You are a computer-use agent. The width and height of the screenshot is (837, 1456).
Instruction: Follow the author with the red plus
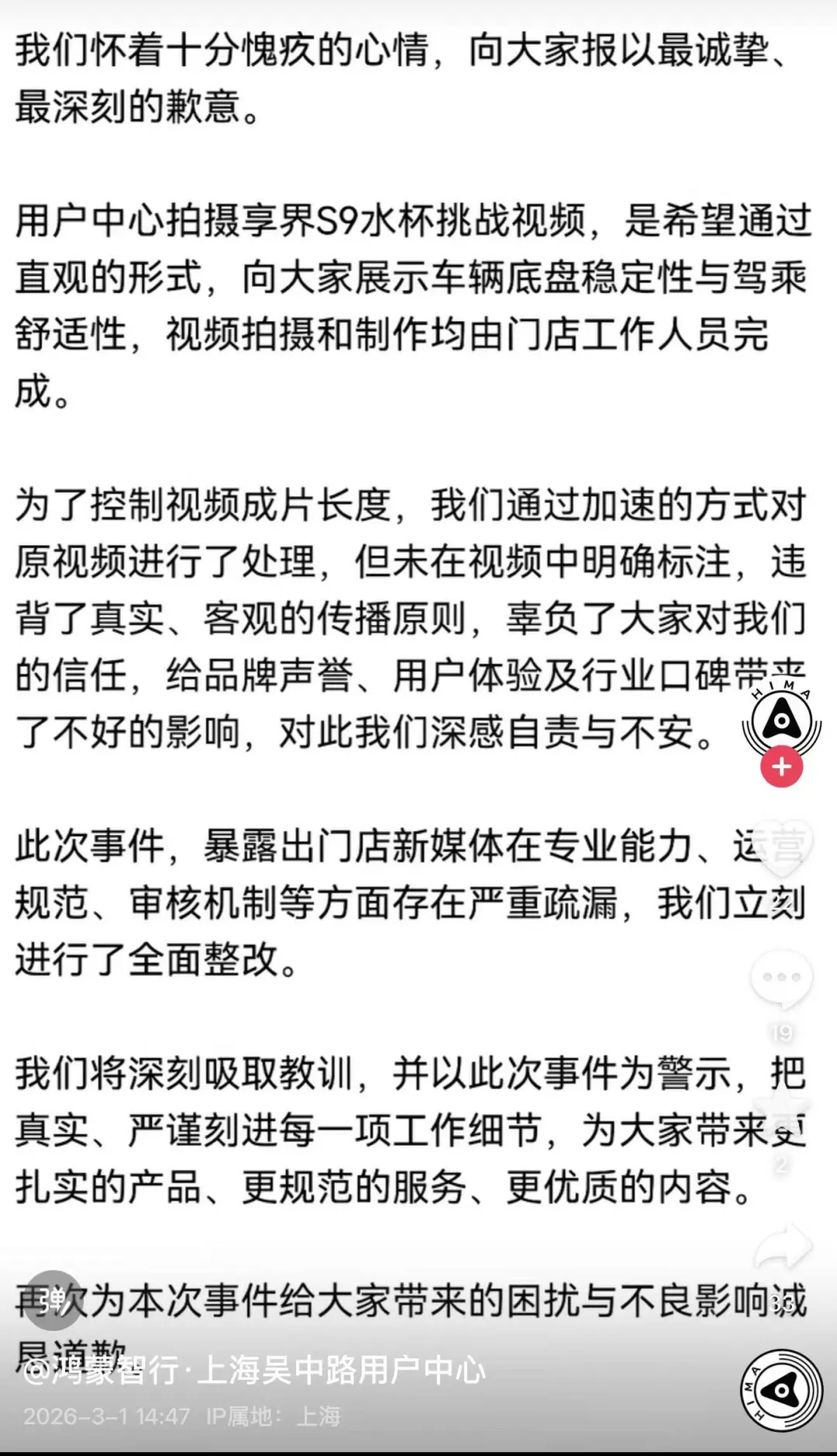click(781, 767)
